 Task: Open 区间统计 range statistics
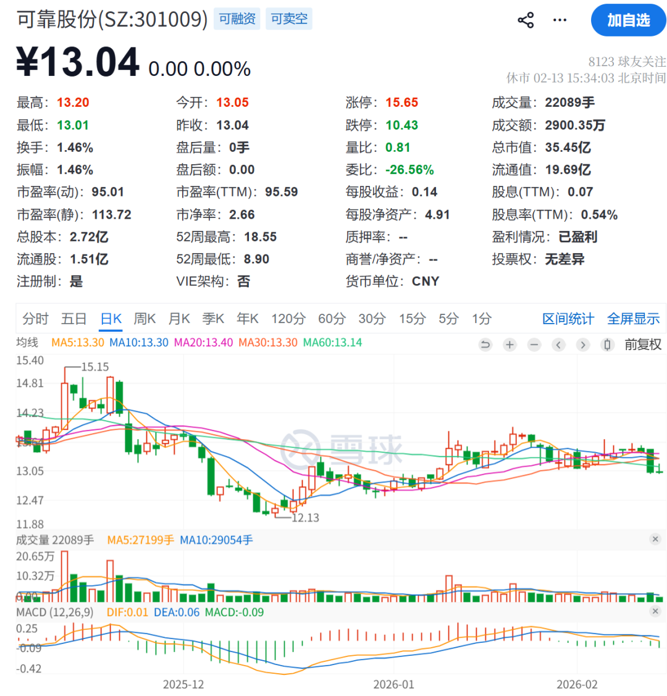tap(568, 319)
